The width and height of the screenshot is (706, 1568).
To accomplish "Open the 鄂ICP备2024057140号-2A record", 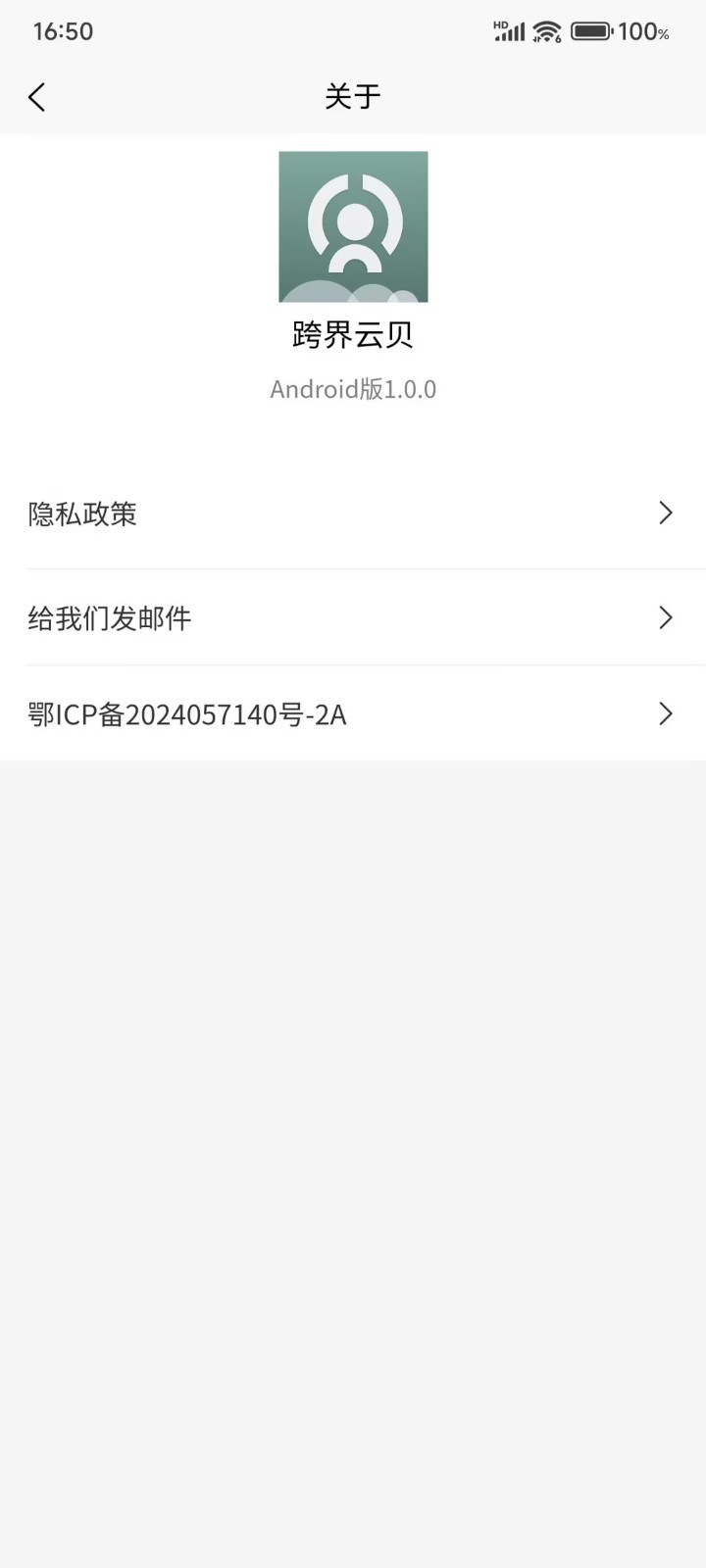I will (353, 714).
